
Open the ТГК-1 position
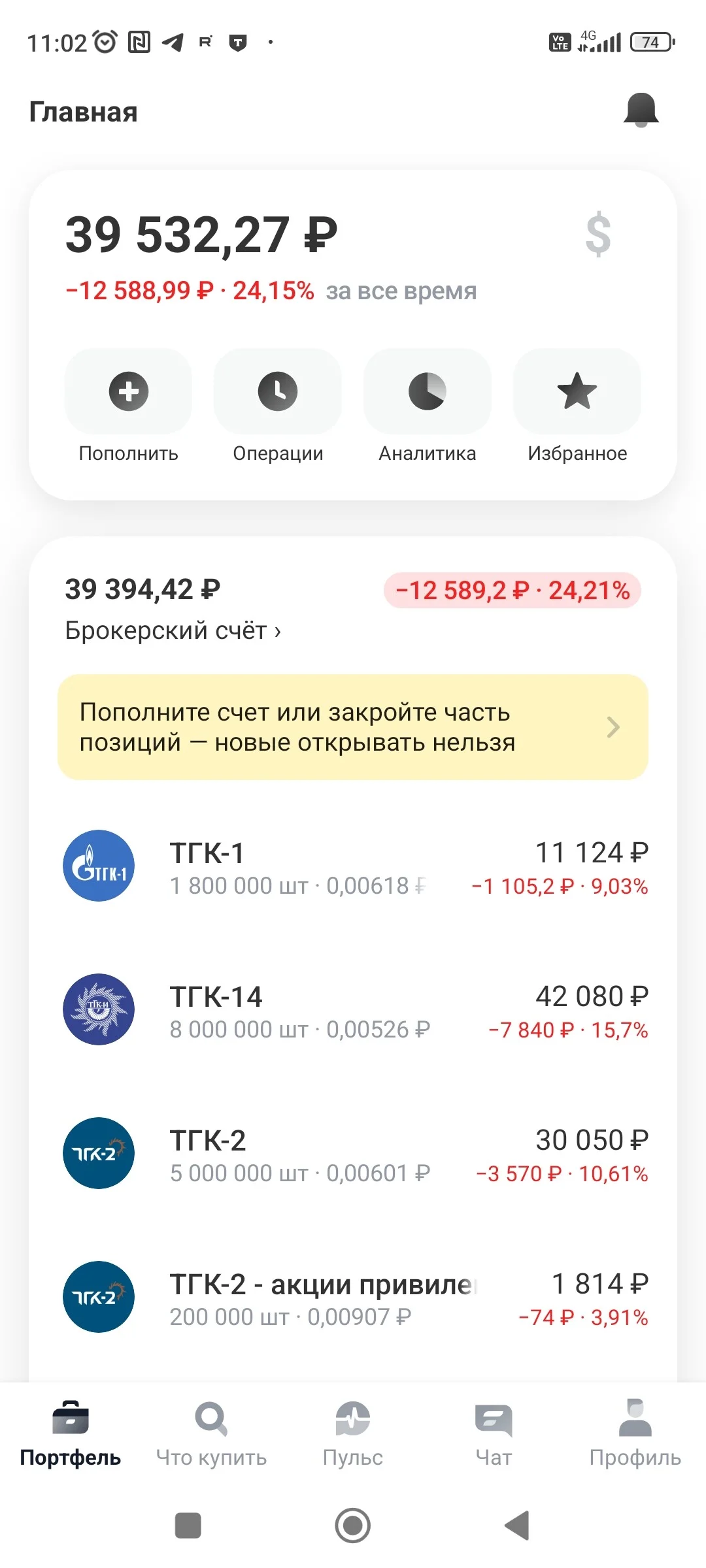[353, 866]
